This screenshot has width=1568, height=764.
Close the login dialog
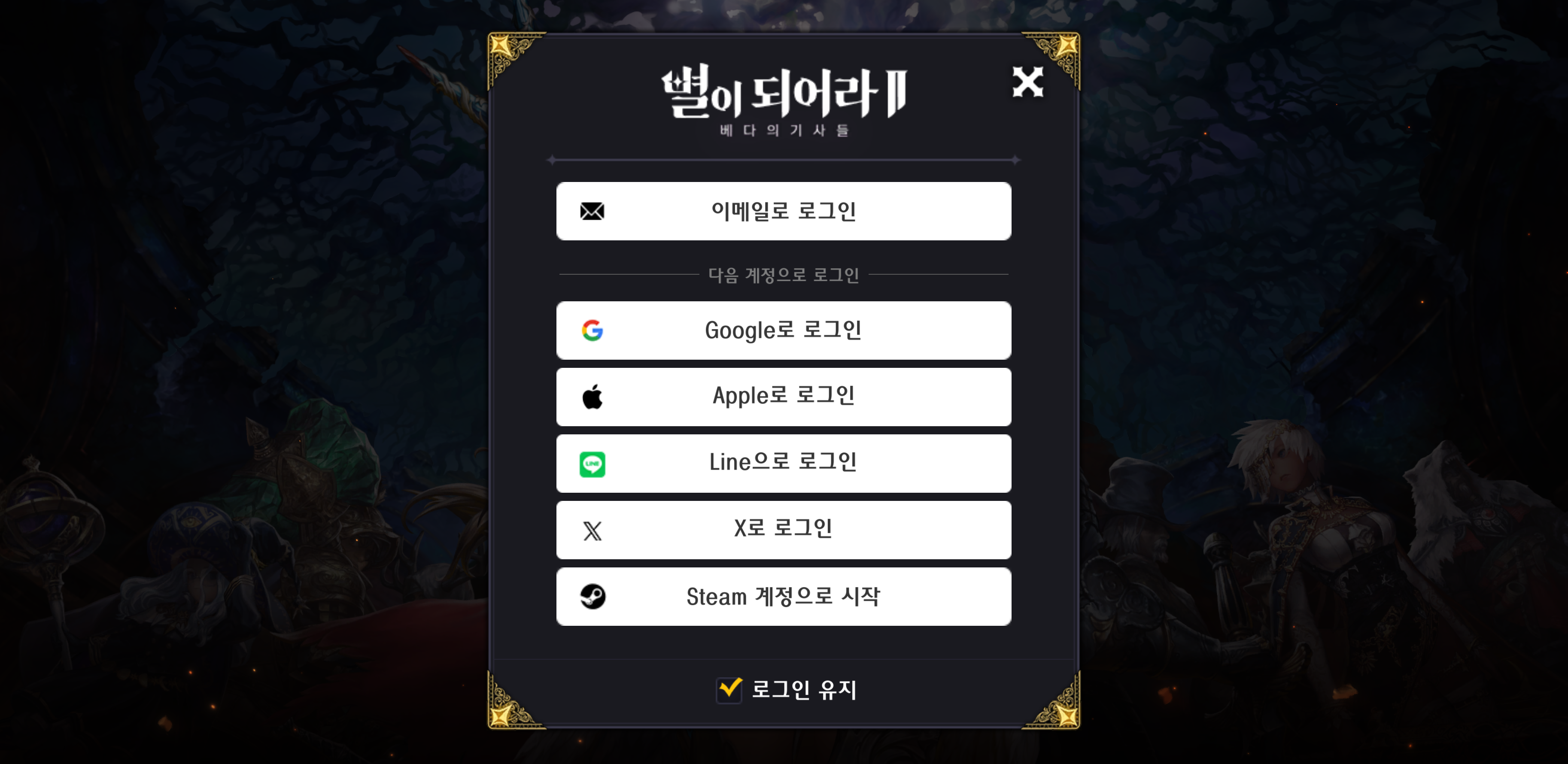(x=1027, y=82)
